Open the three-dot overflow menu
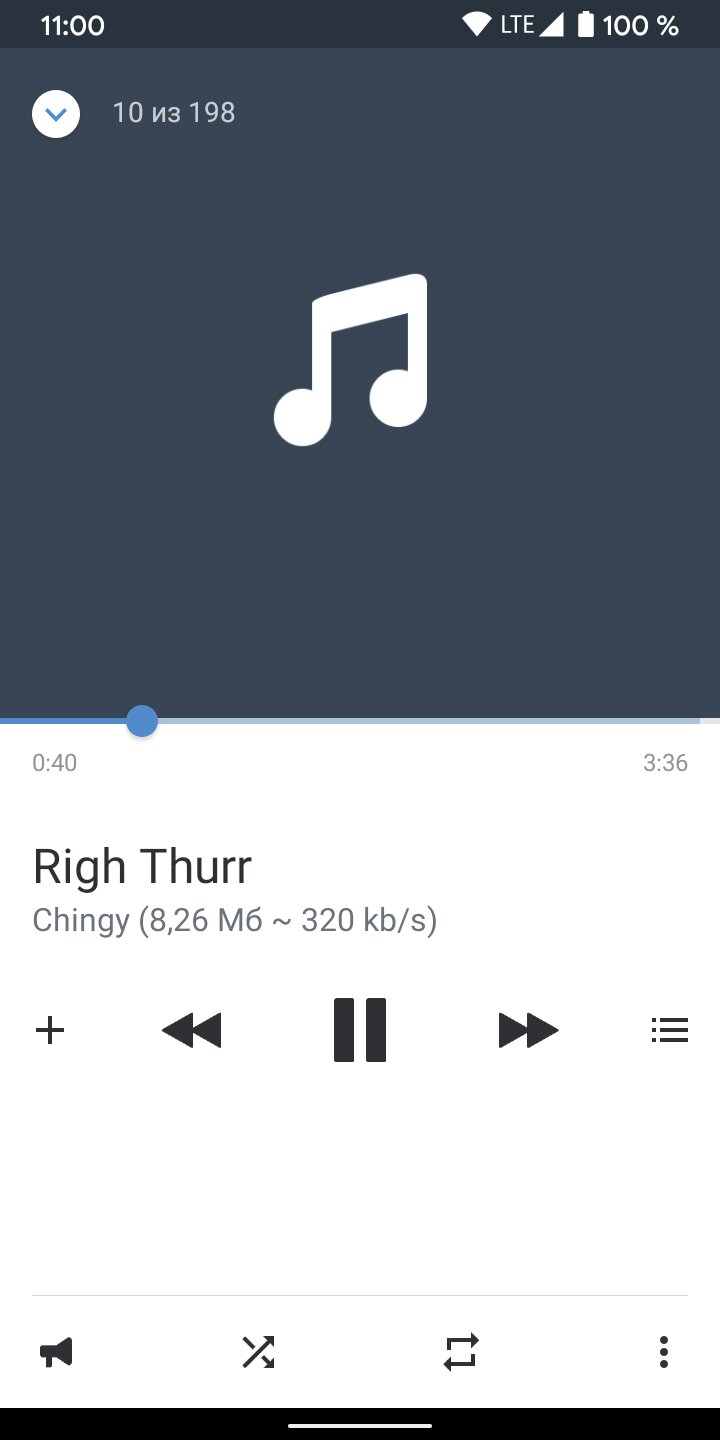The width and height of the screenshot is (720, 1440). [x=663, y=1353]
